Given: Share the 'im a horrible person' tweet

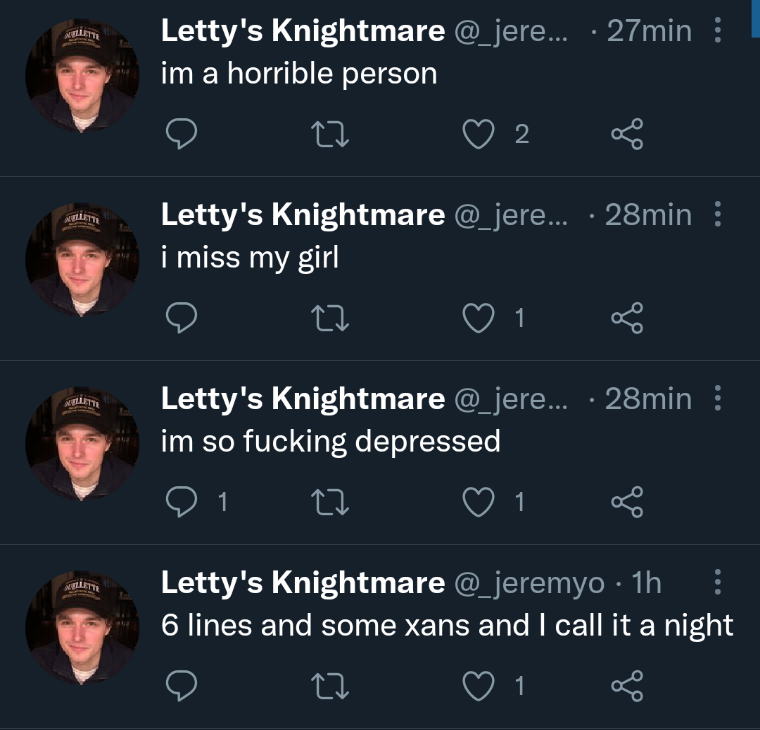Looking at the screenshot, I should pyautogui.click(x=626, y=134).
